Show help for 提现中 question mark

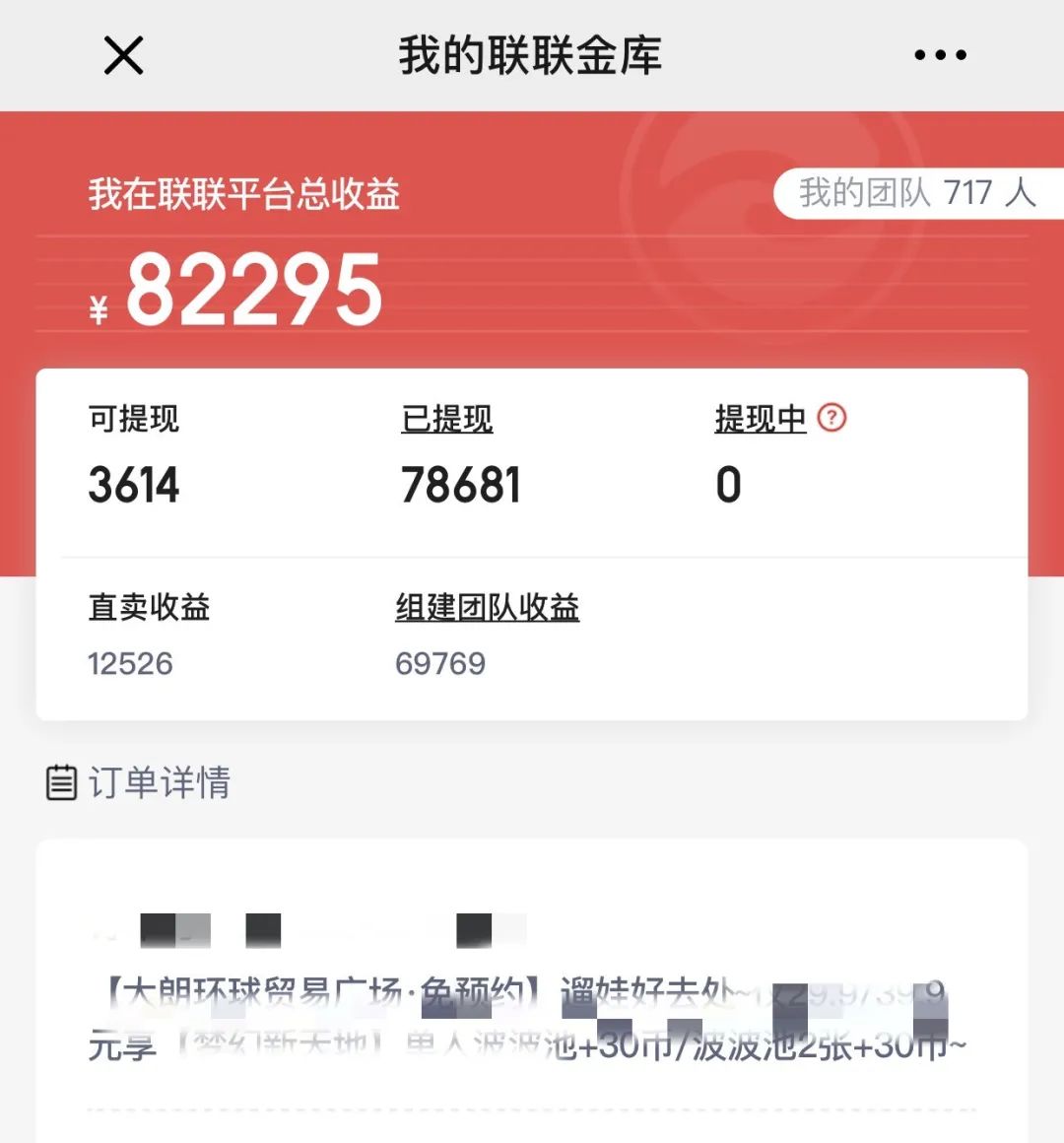coord(832,418)
